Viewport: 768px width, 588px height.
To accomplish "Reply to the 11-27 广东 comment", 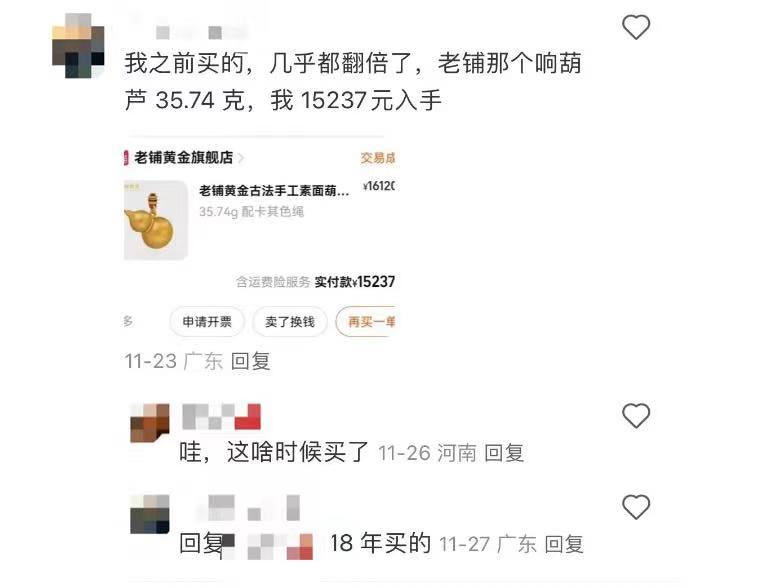I will (x=564, y=544).
